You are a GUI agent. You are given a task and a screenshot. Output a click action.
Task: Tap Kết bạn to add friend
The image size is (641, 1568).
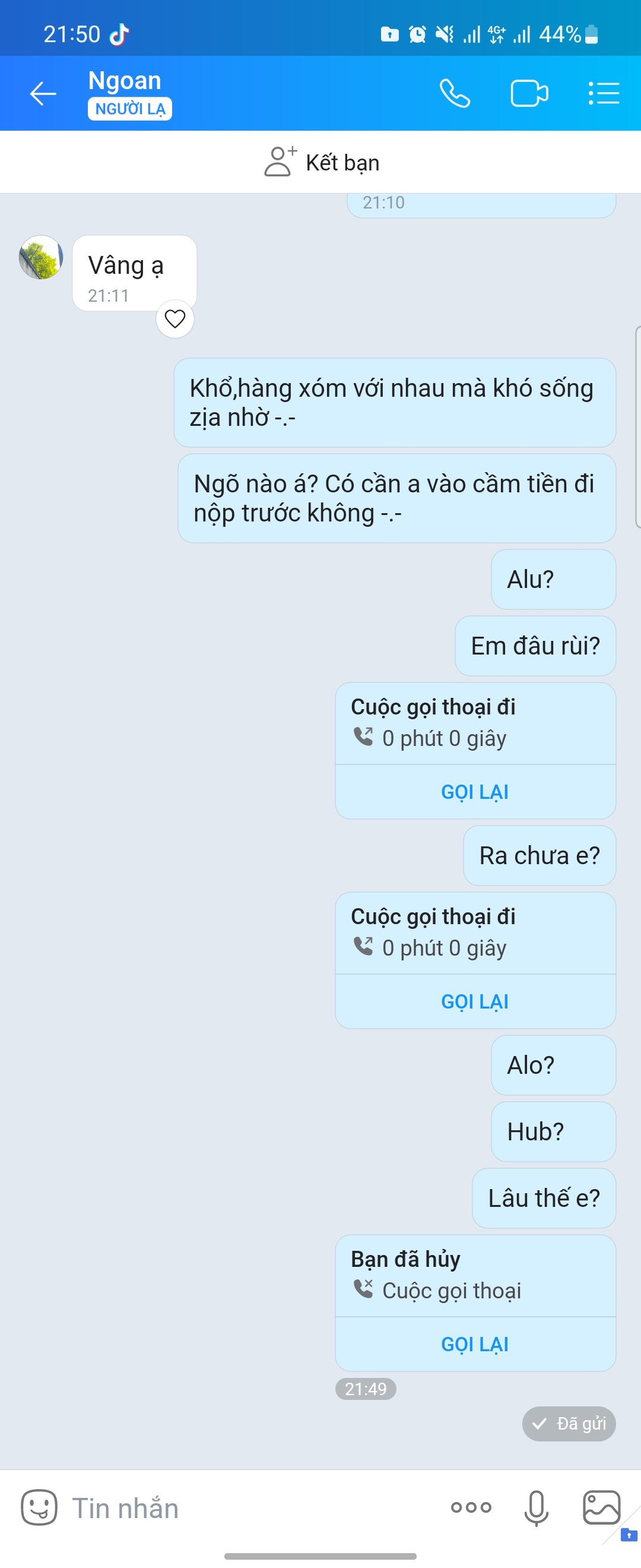click(x=322, y=163)
